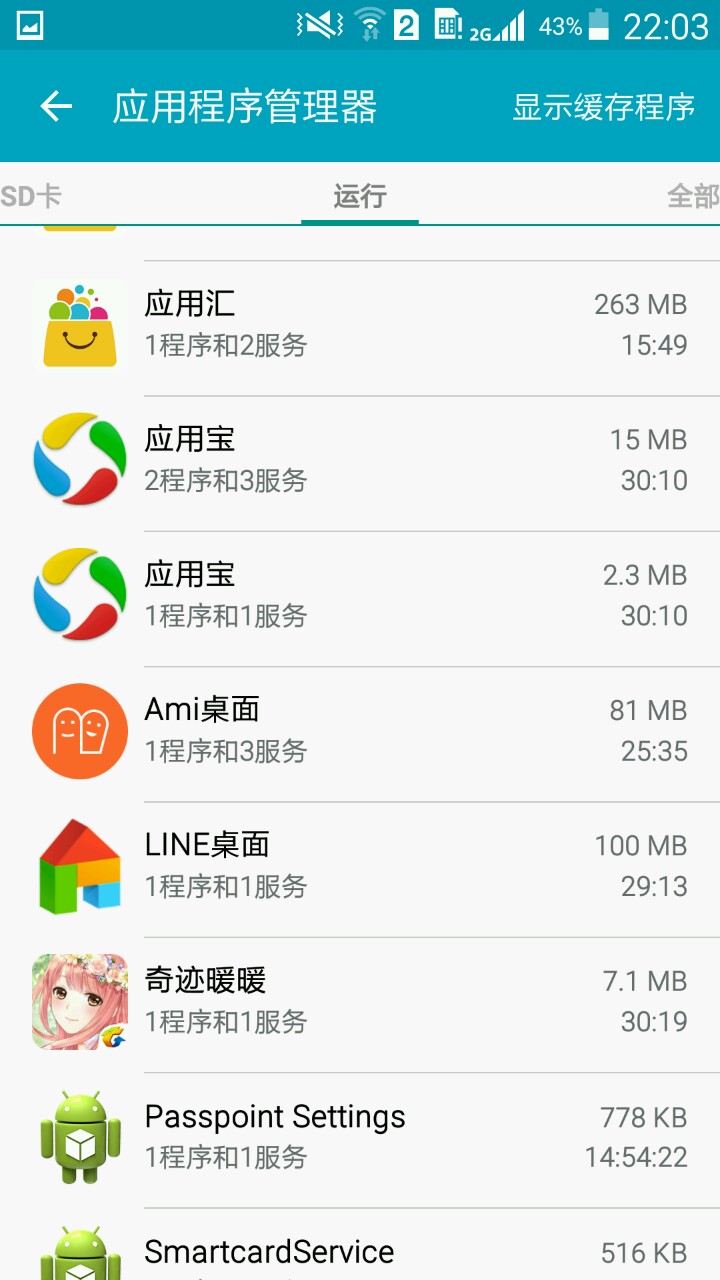Open the 应用宝 entry using 15 MB

360,461
